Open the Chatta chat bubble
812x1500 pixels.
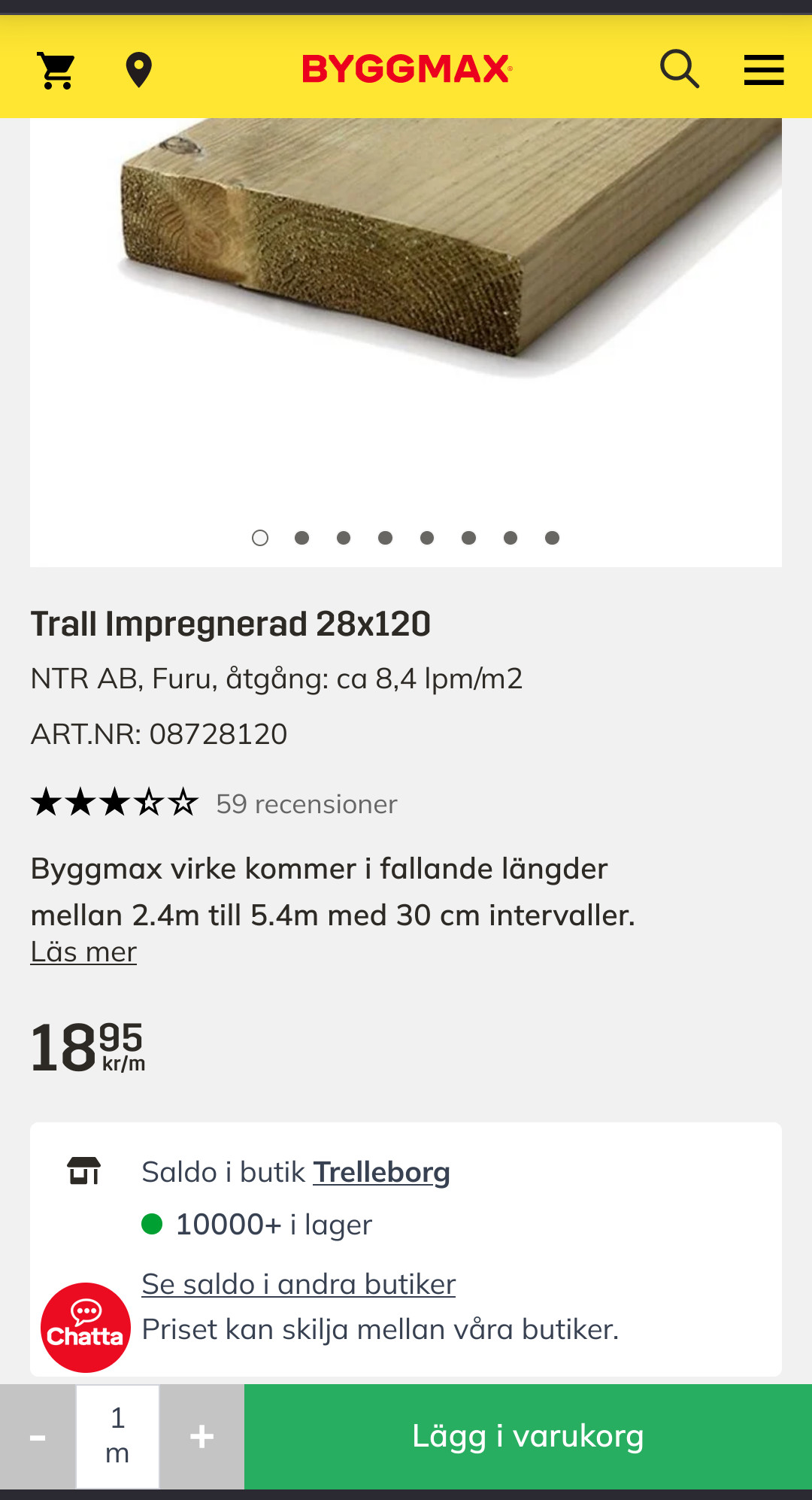pos(86,1327)
